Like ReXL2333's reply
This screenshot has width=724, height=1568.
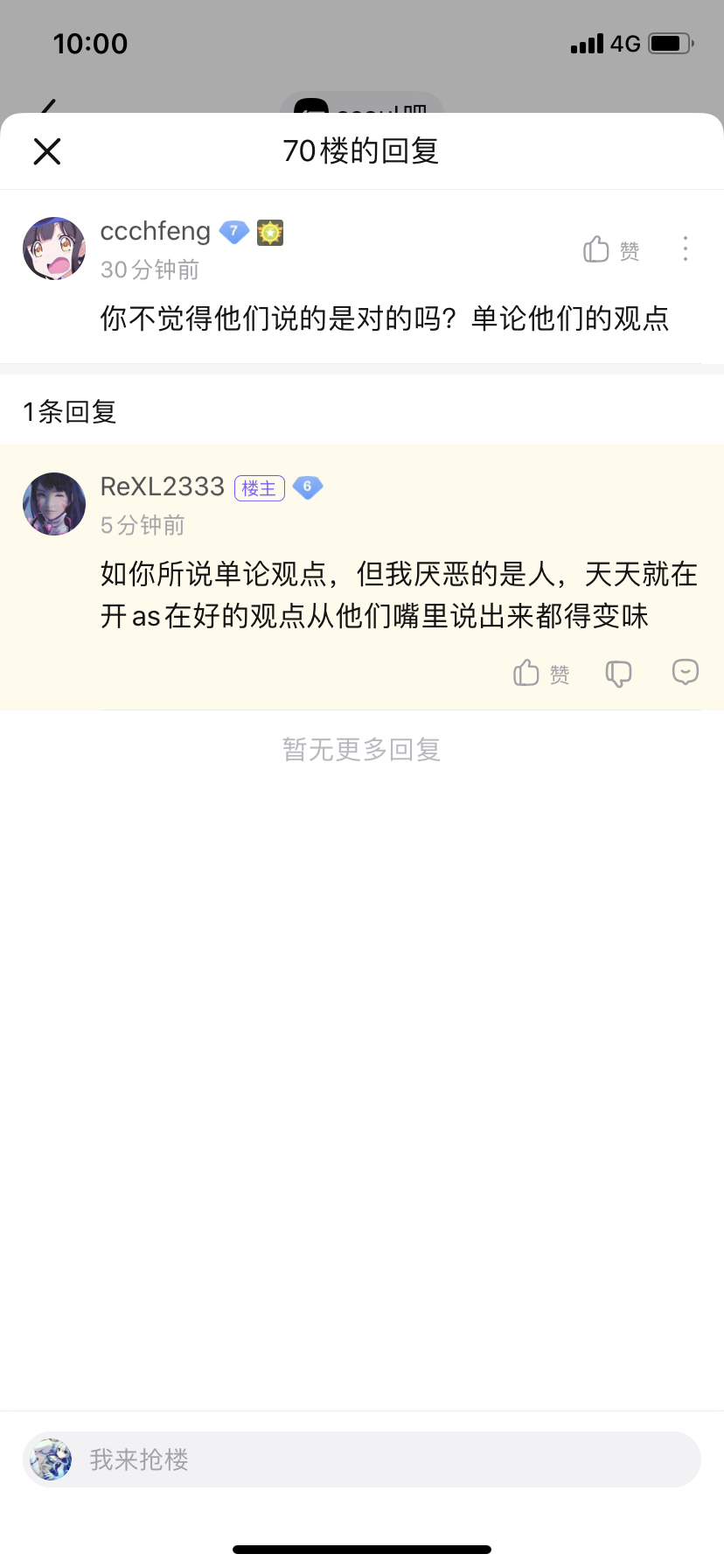point(540,674)
